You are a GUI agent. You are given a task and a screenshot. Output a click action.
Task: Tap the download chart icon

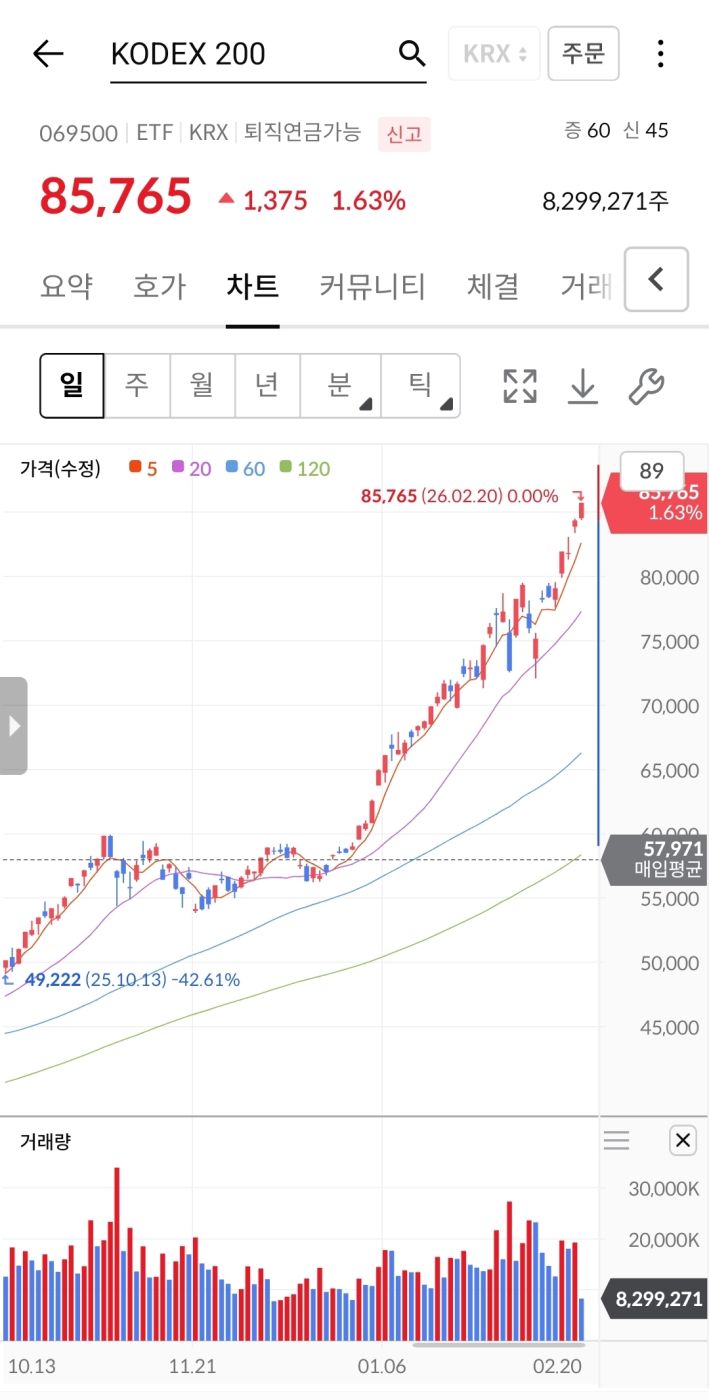(x=582, y=386)
